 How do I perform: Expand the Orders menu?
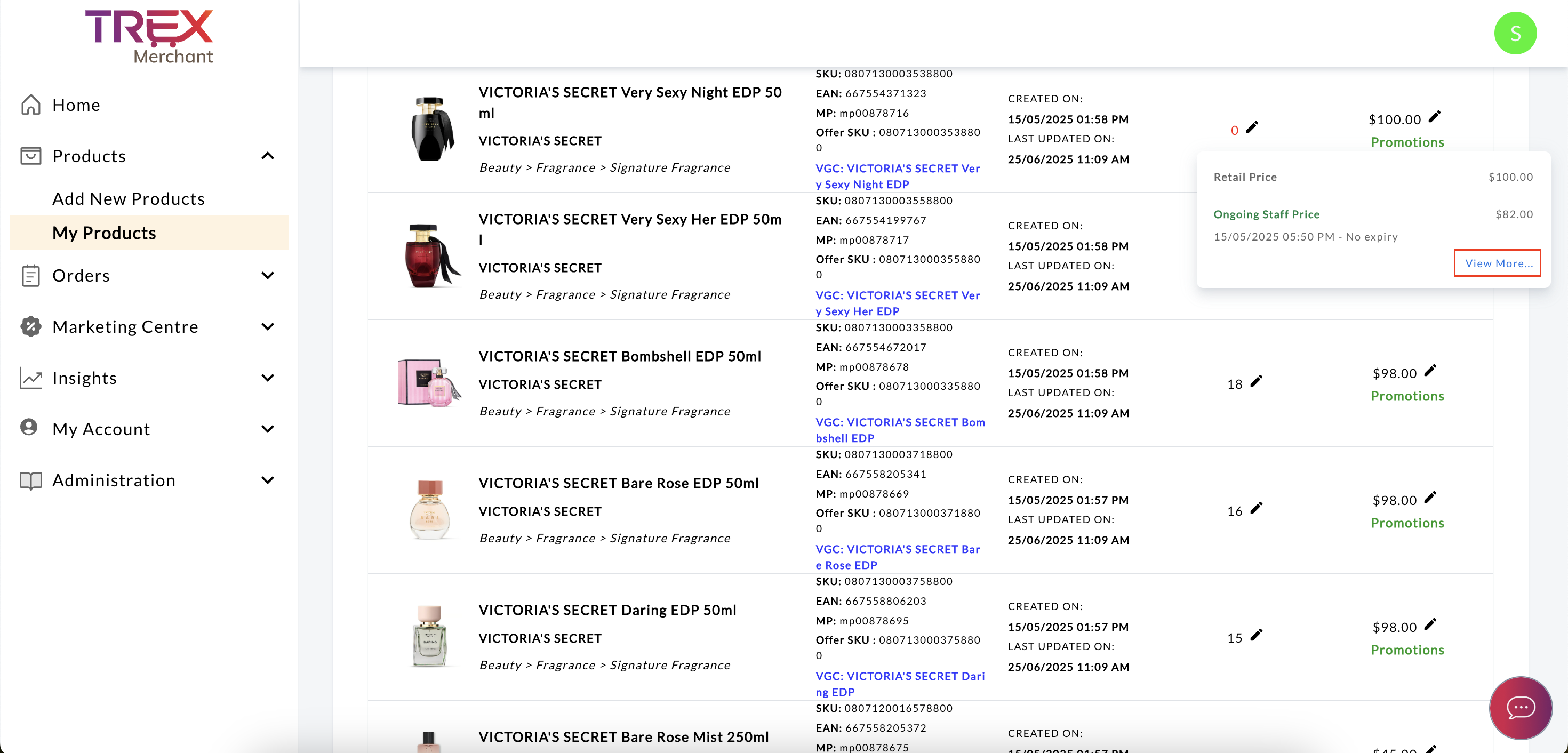pyautogui.click(x=267, y=275)
